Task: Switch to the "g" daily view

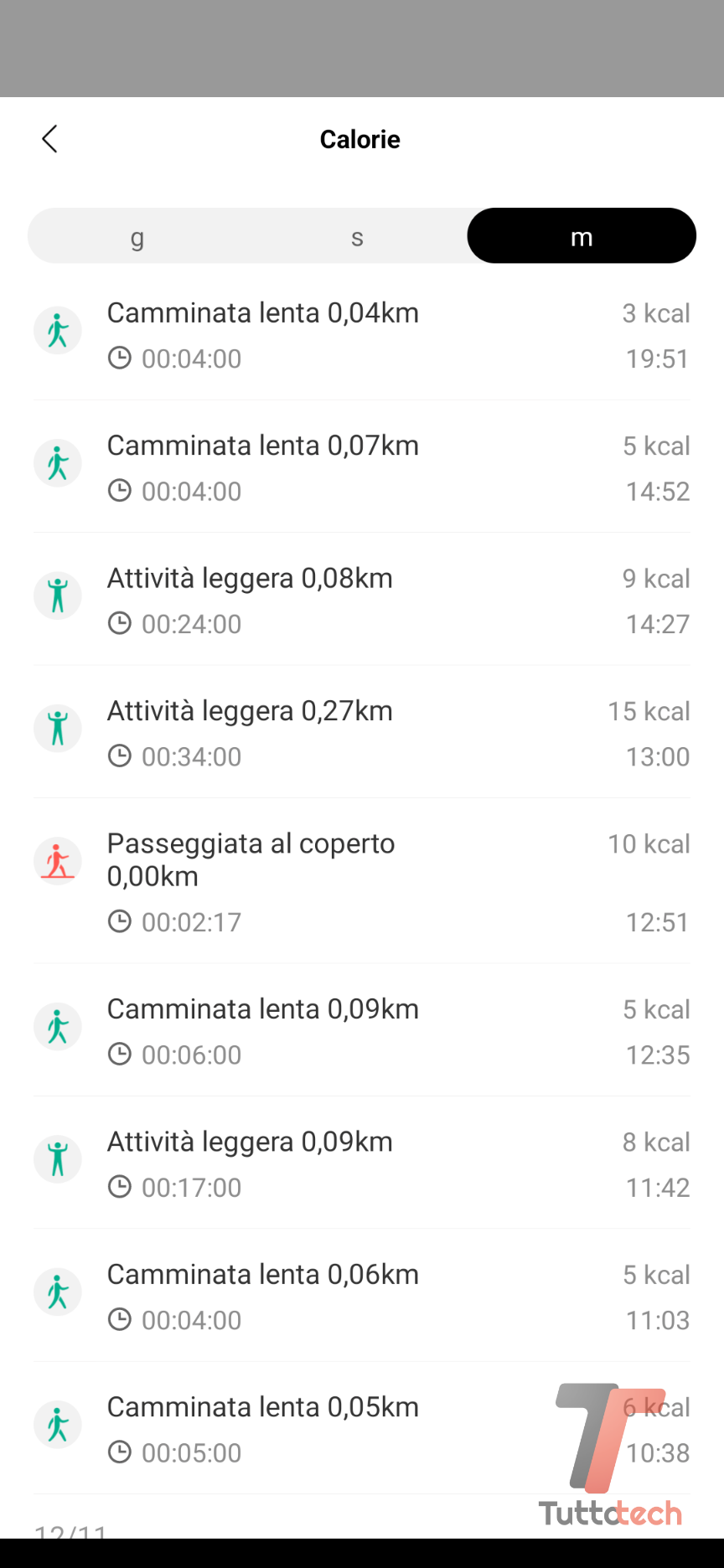Action: (137, 237)
